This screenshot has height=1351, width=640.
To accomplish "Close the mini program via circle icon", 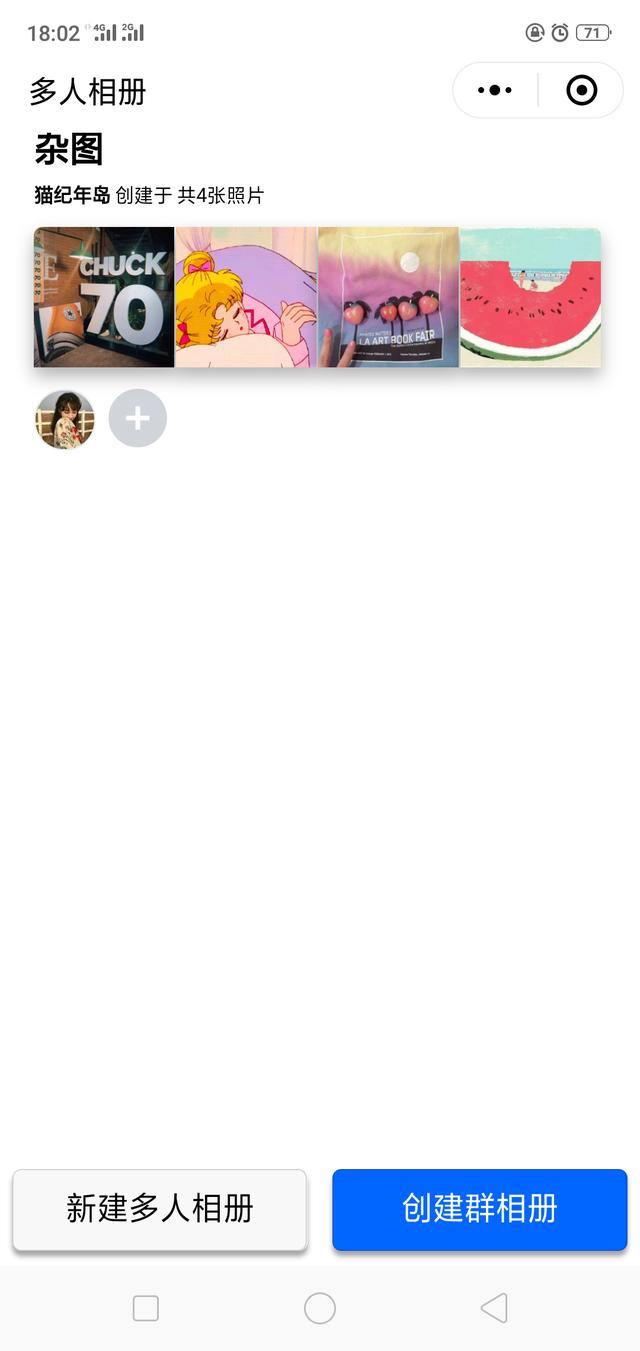I will (x=581, y=91).
